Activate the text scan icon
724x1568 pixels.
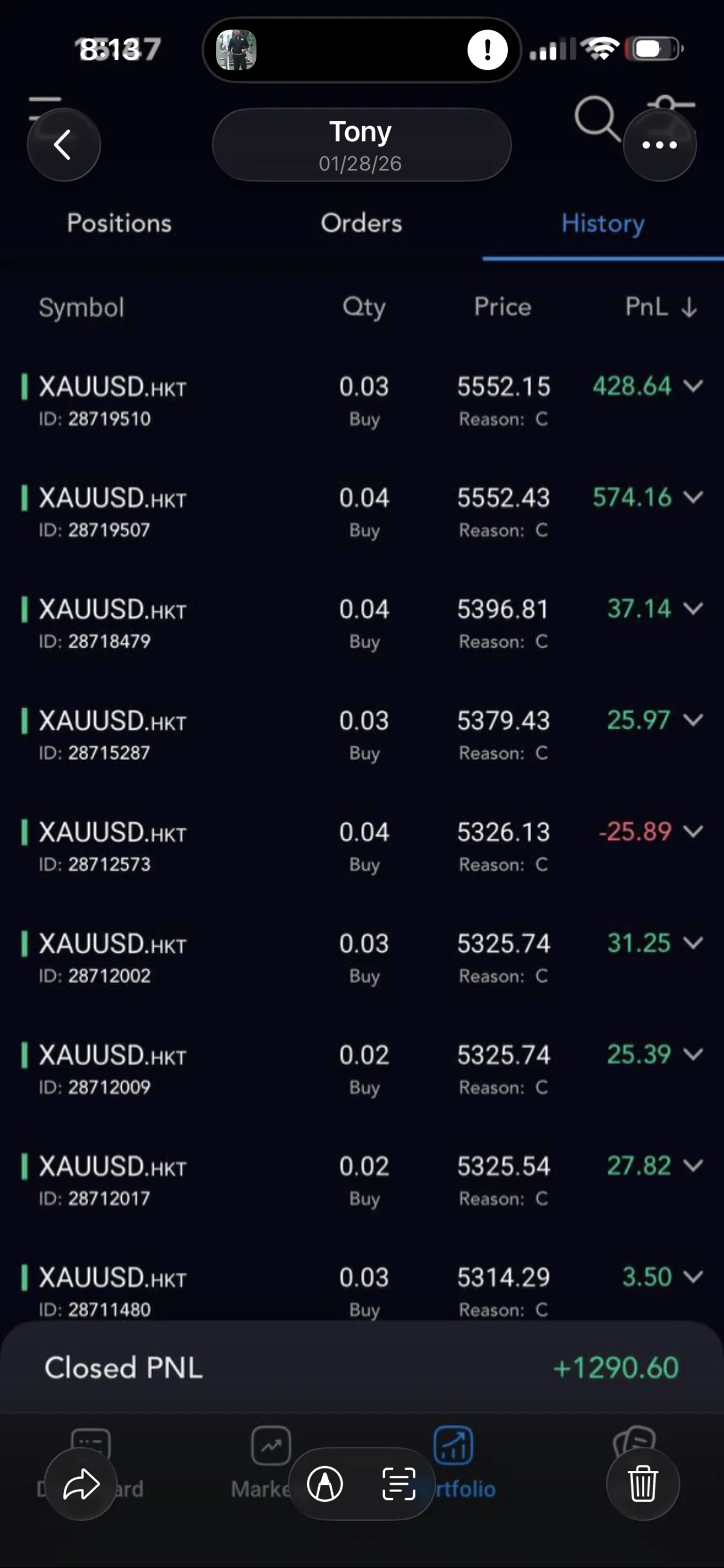click(399, 1484)
